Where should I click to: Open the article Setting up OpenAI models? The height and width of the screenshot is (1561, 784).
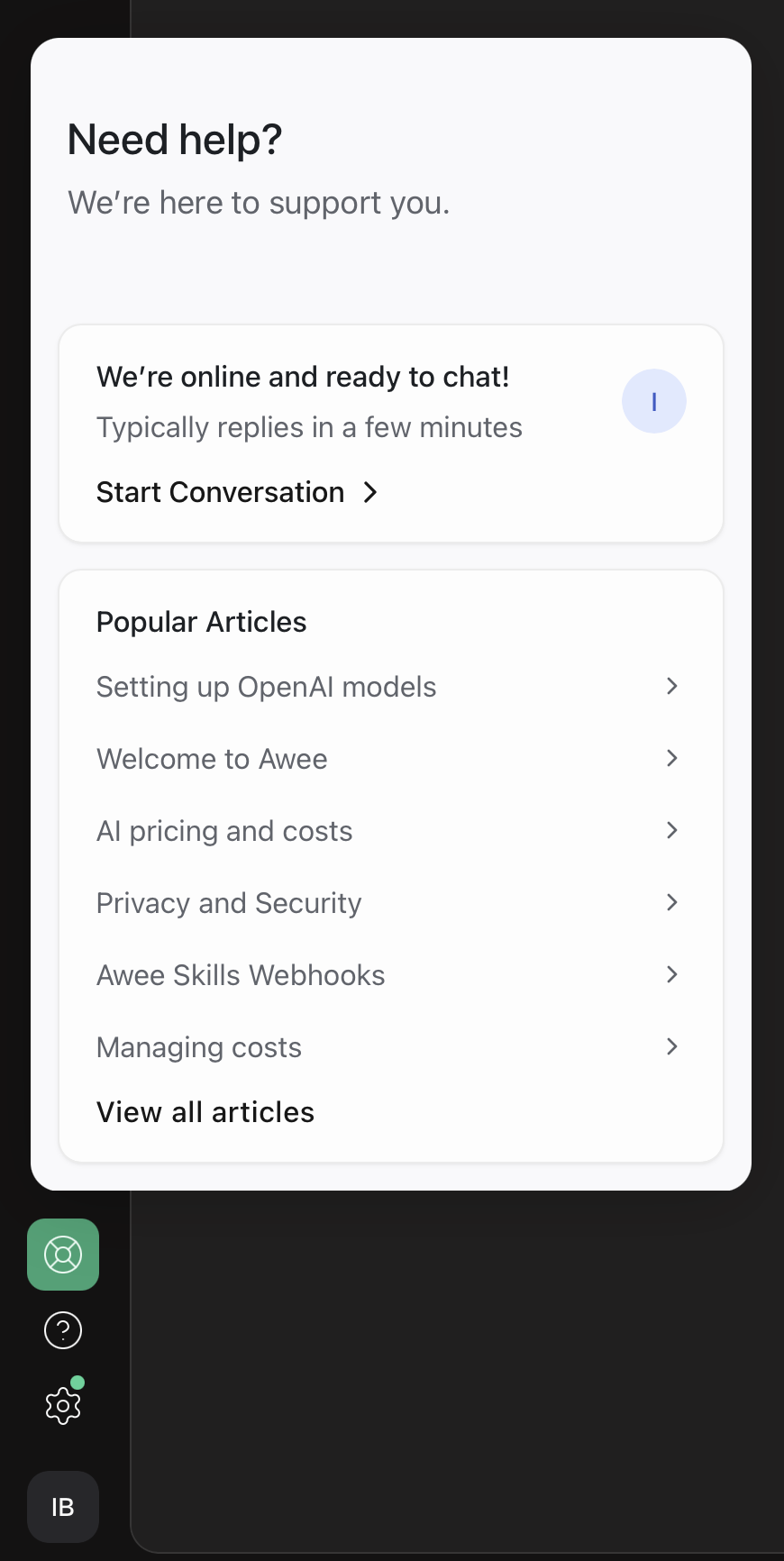click(387, 687)
